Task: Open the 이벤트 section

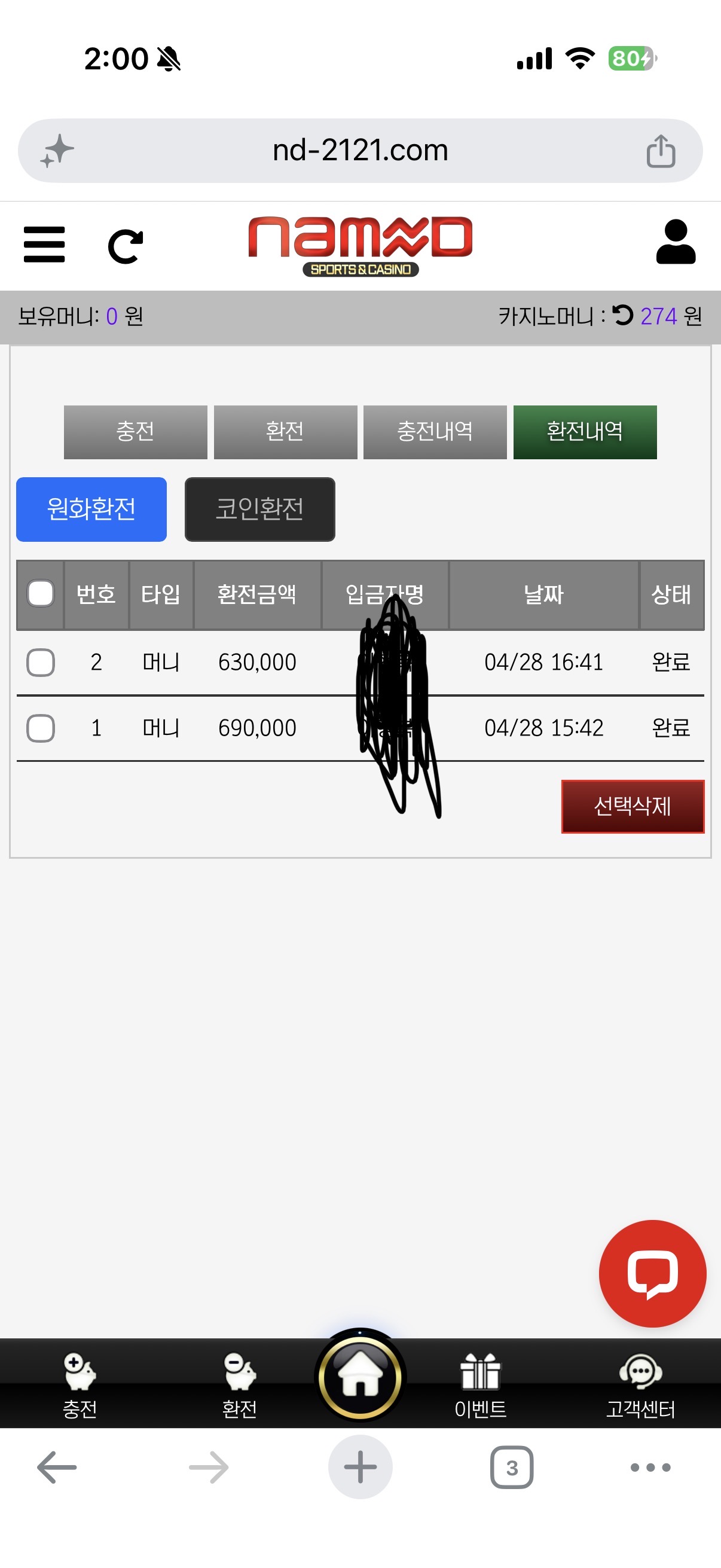Action: coord(480,1386)
